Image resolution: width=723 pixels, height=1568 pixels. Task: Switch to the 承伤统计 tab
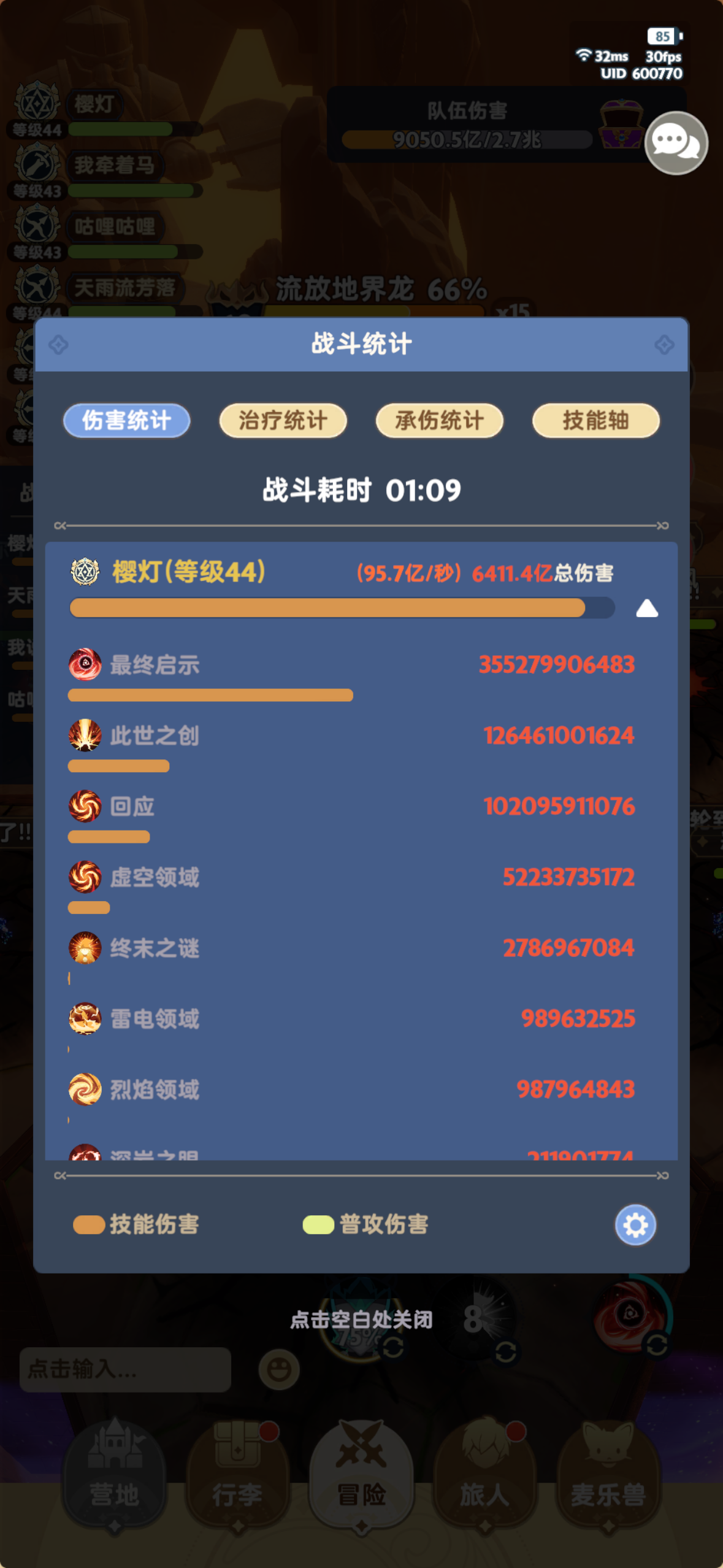click(x=439, y=420)
